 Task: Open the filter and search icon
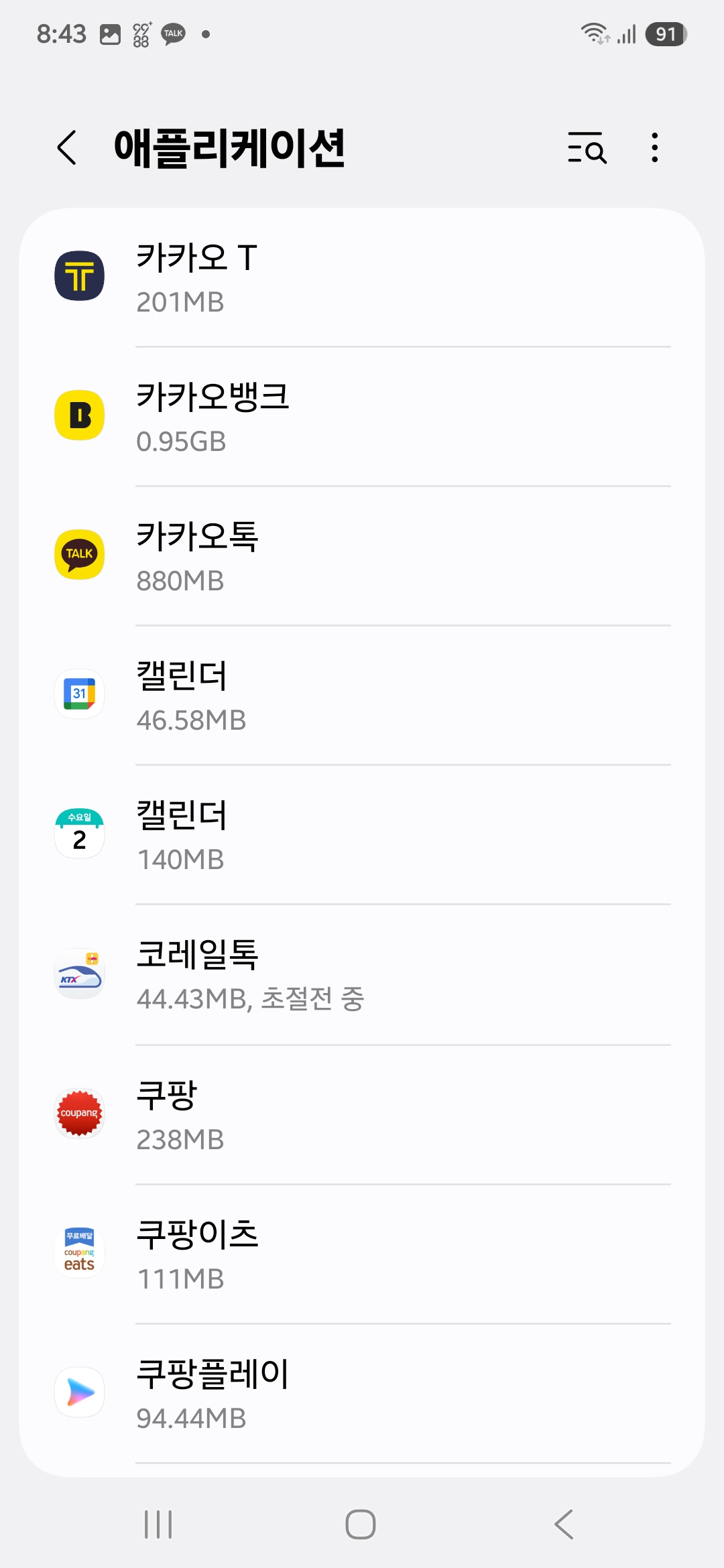pos(587,147)
